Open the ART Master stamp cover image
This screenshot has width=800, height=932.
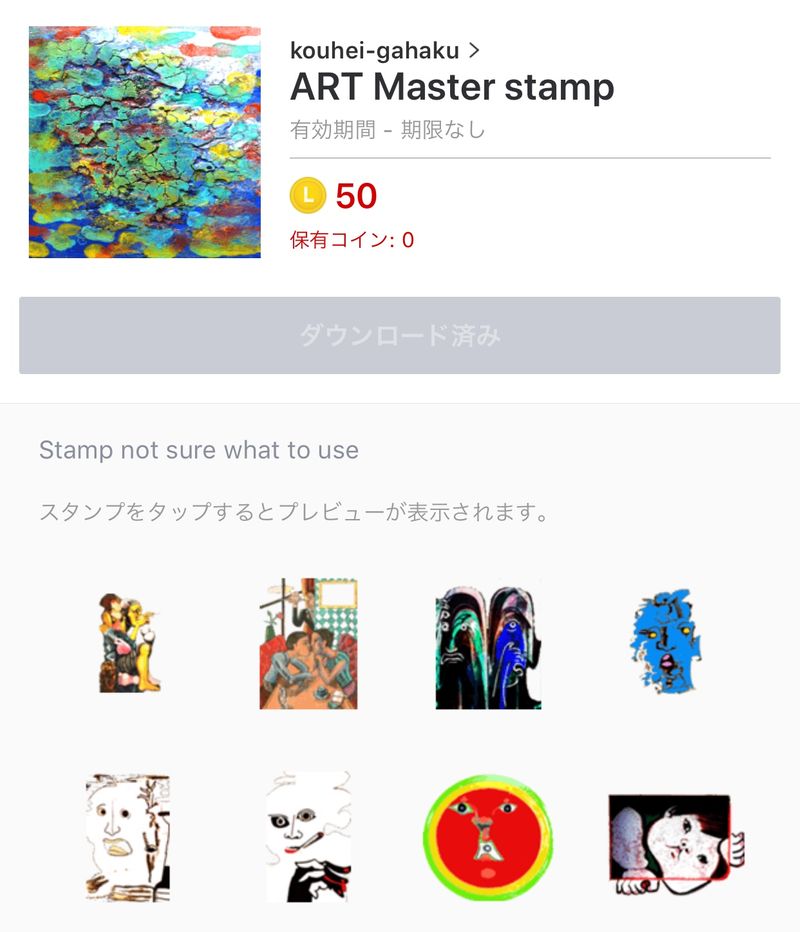pyautogui.click(x=145, y=142)
